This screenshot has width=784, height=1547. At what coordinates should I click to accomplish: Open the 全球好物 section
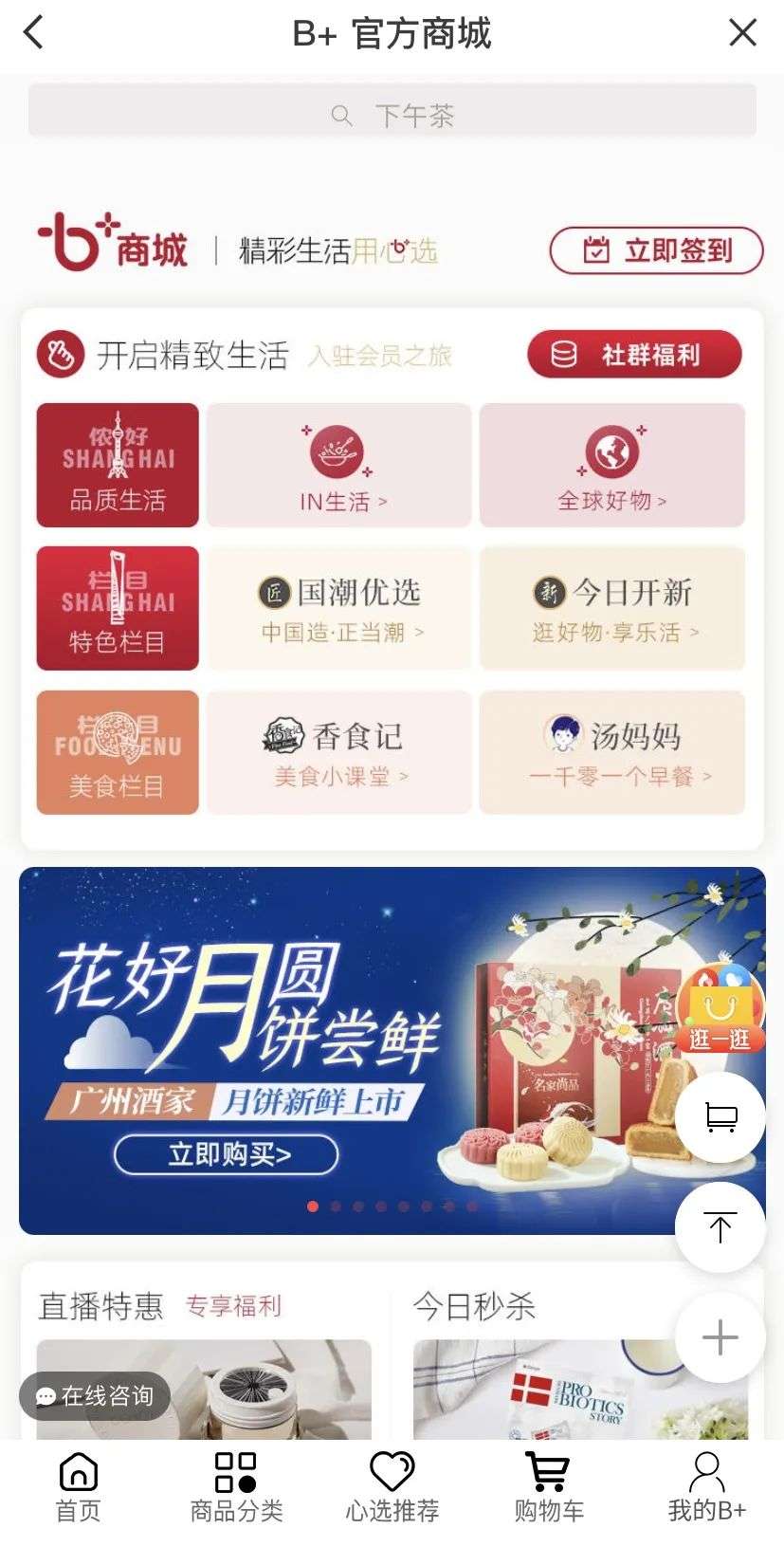tap(611, 465)
